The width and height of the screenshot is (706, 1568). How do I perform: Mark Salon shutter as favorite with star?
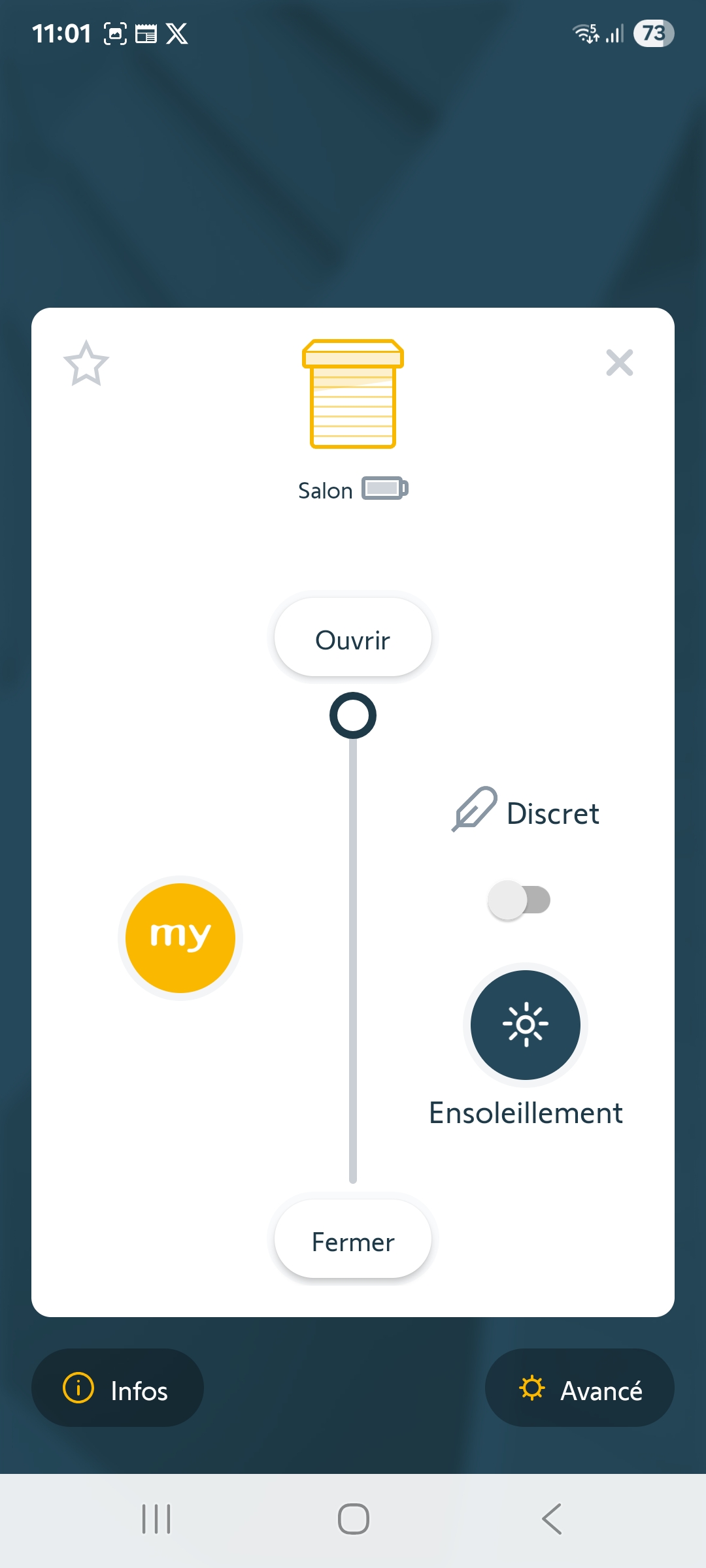86,363
